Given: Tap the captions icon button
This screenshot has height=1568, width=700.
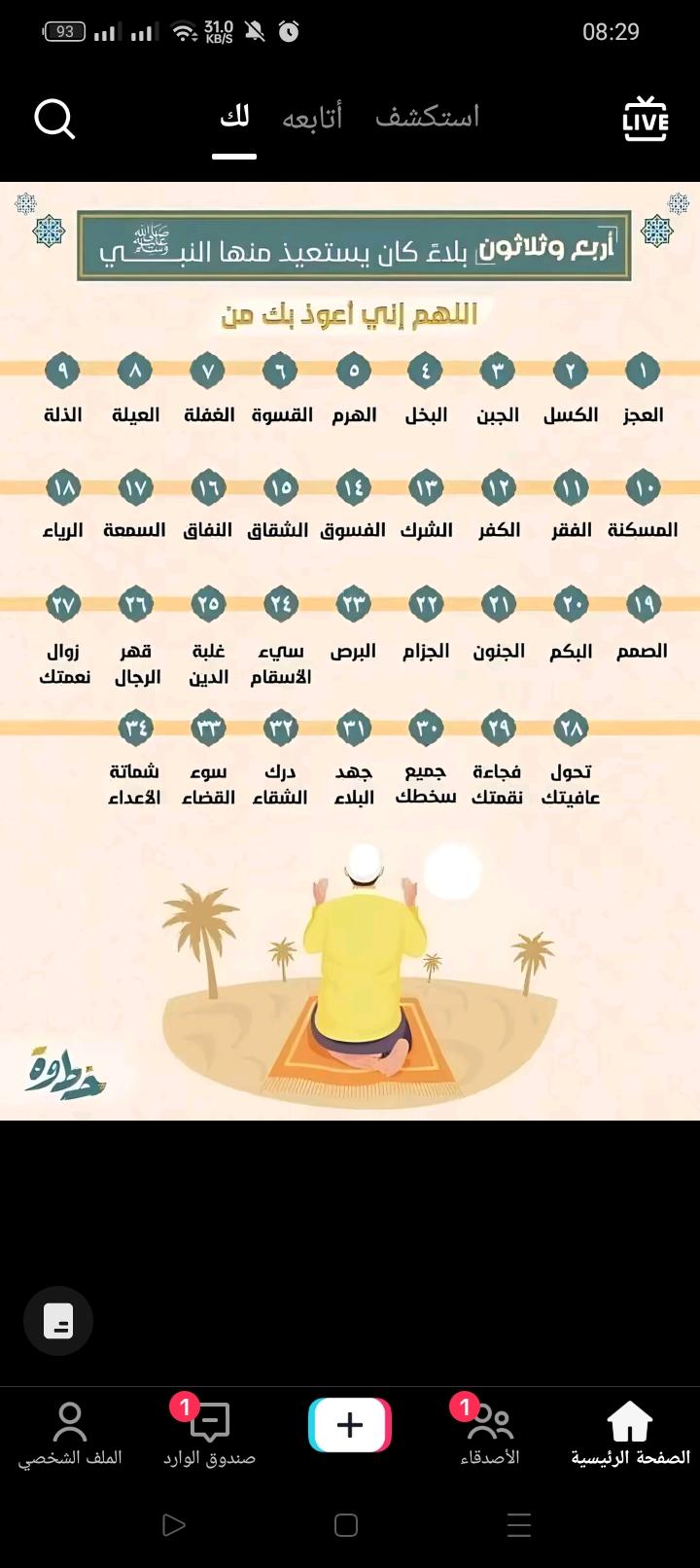Looking at the screenshot, I should [x=58, y=1321].
